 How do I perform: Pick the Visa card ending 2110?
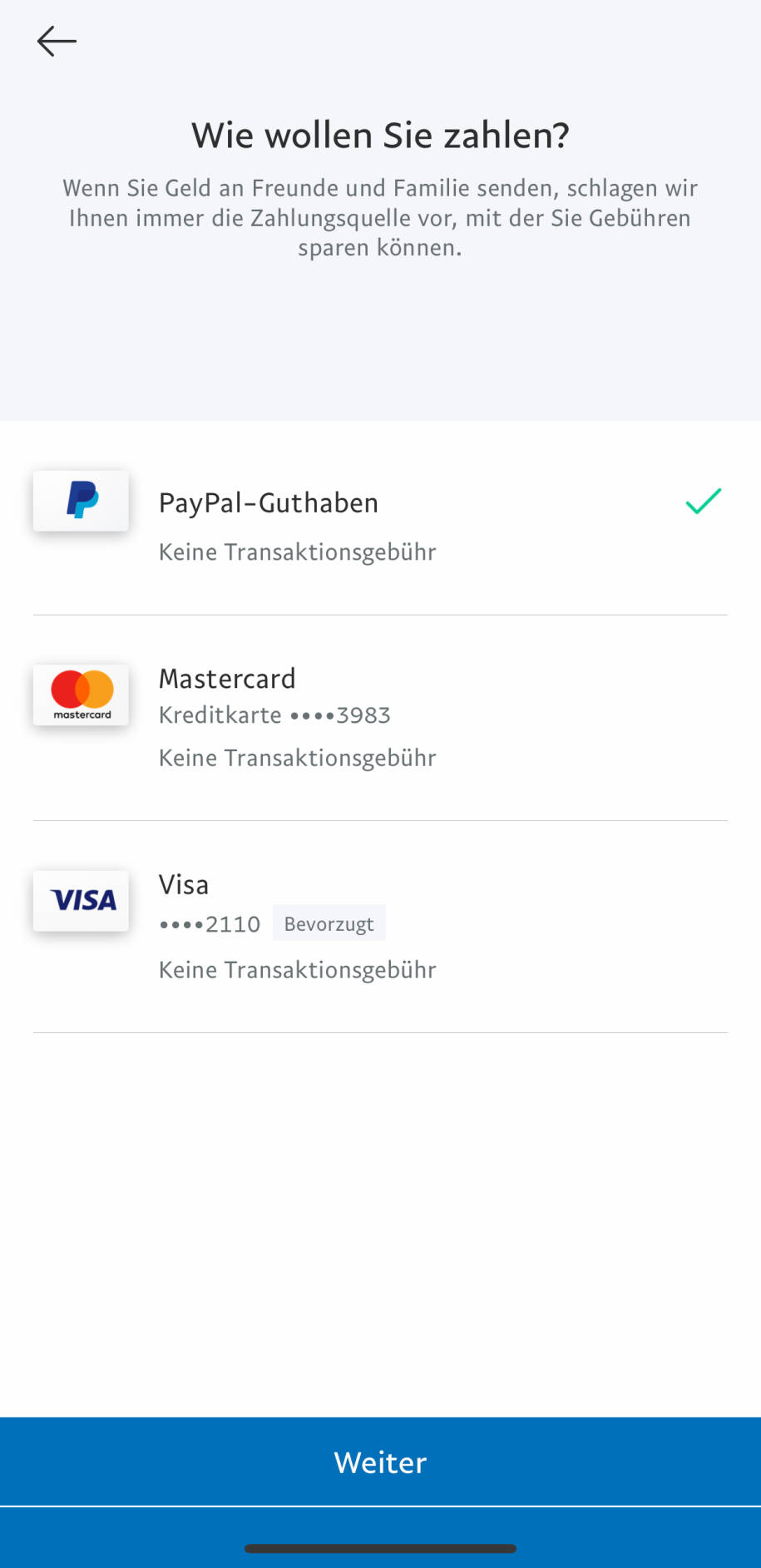(380, 927)
